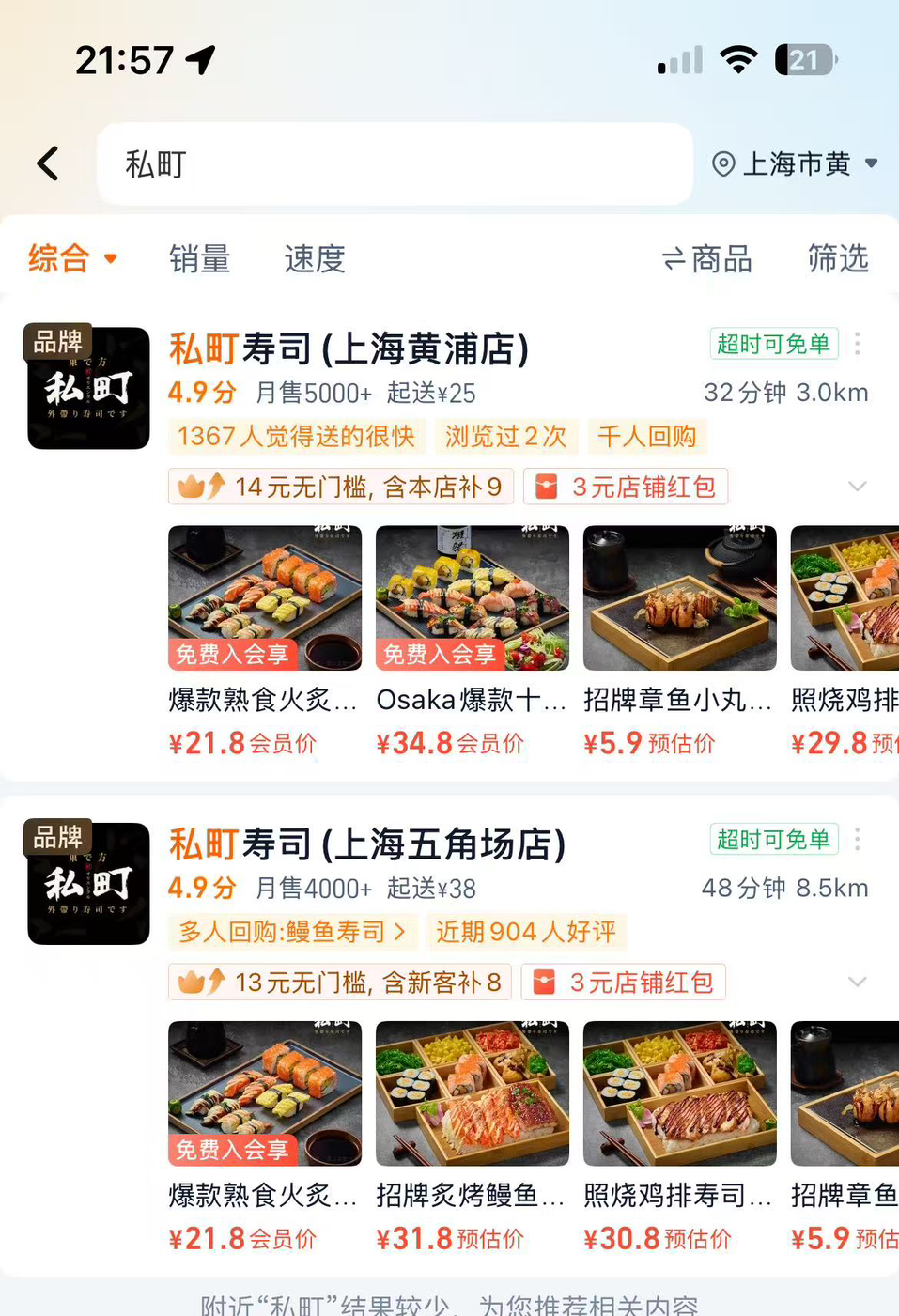Open the 多人回购:鳗鱼寿司 link

(292, 932)
